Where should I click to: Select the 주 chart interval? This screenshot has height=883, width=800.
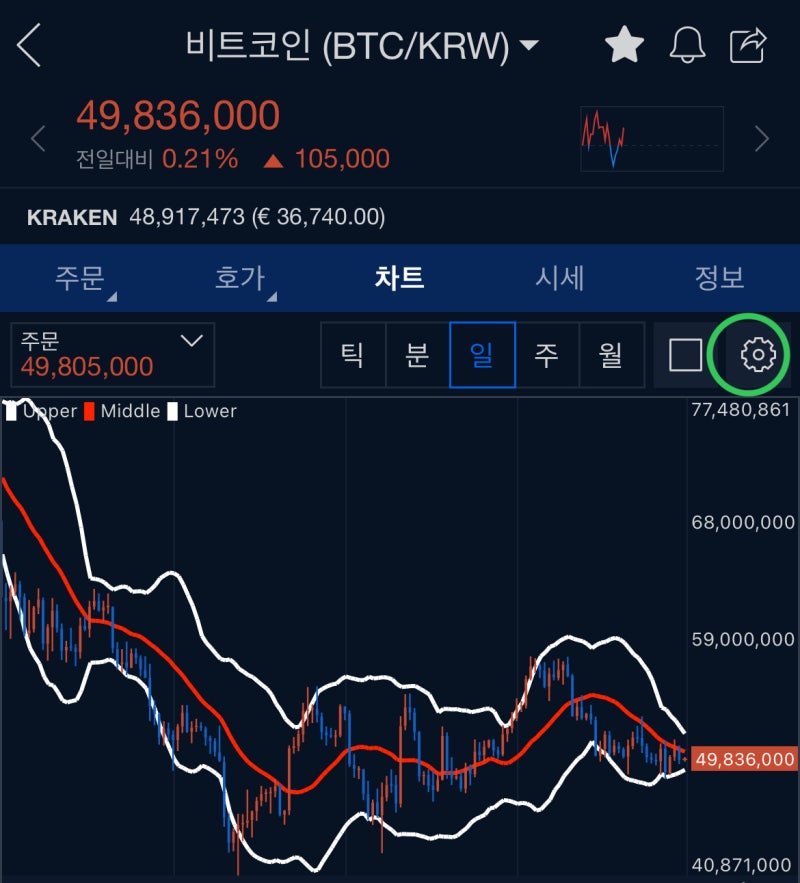546,354
